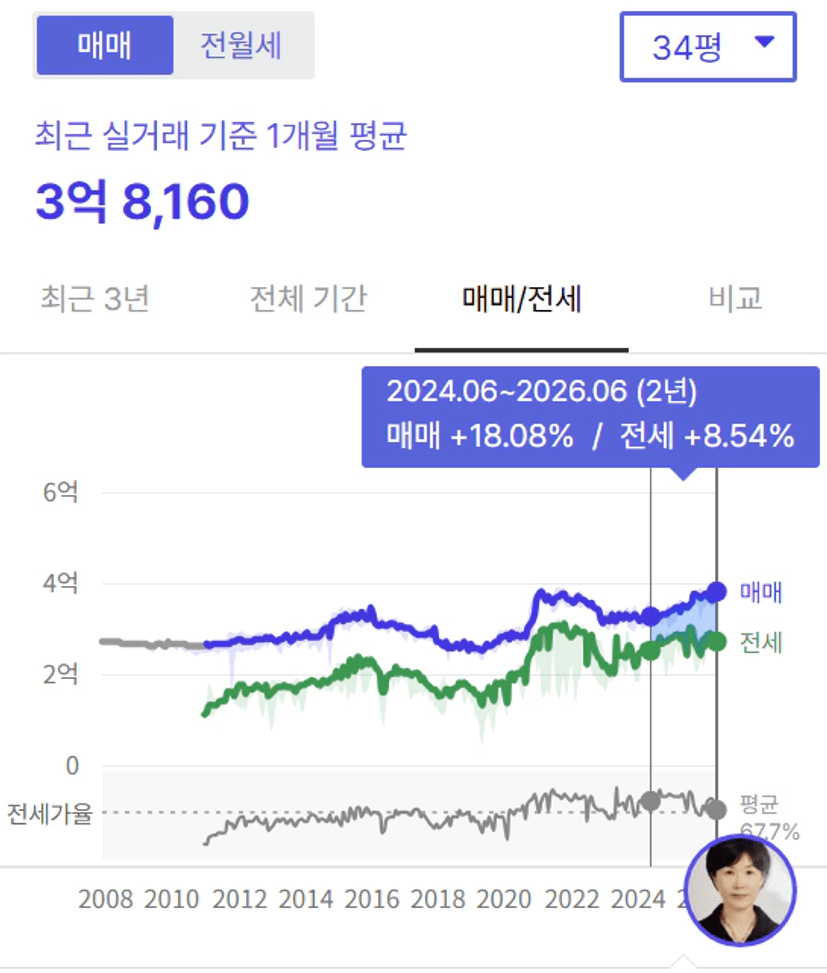The width and height of the screenshot is (827, 973).
Task: Switch to the 최근 3년 tab
Action: [95, 298]
